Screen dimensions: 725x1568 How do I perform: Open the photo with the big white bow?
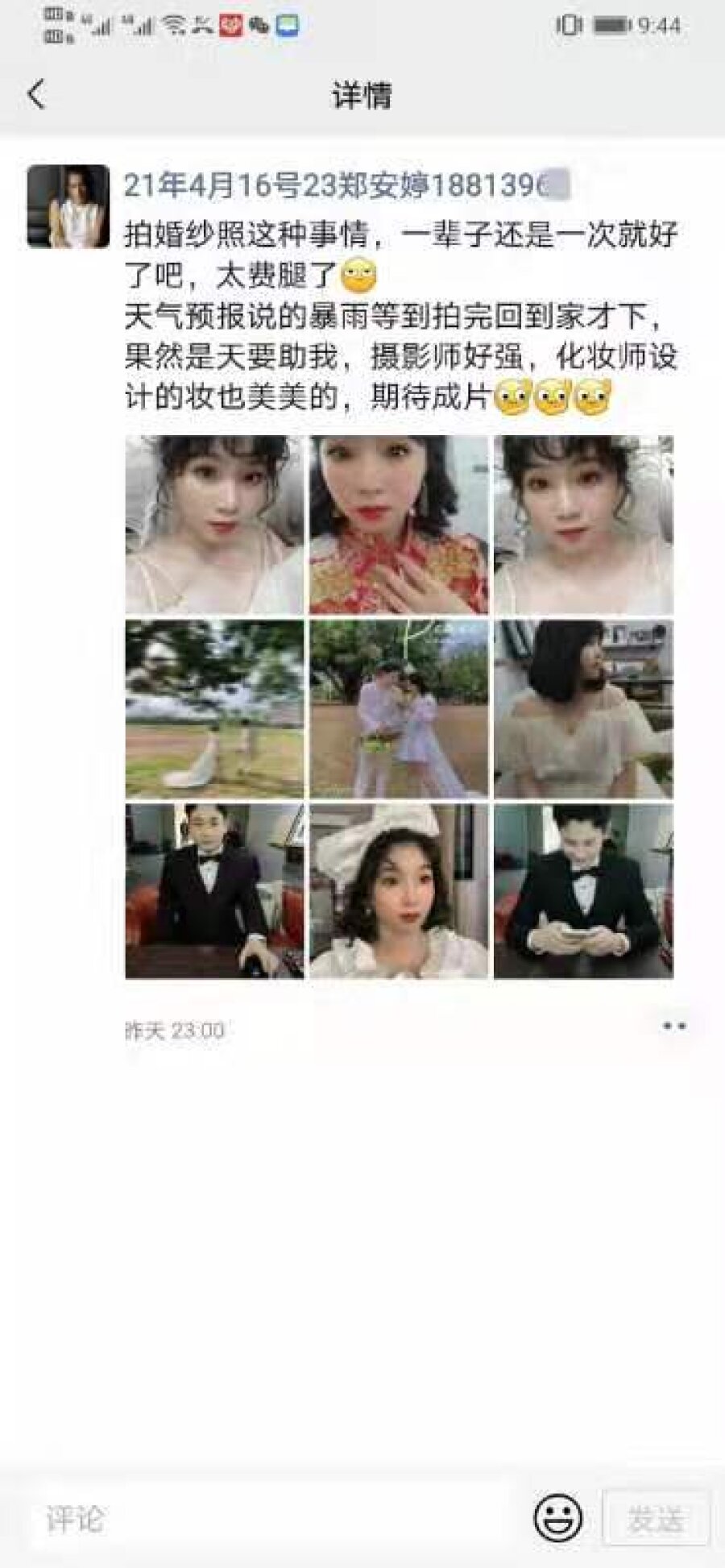399,891
